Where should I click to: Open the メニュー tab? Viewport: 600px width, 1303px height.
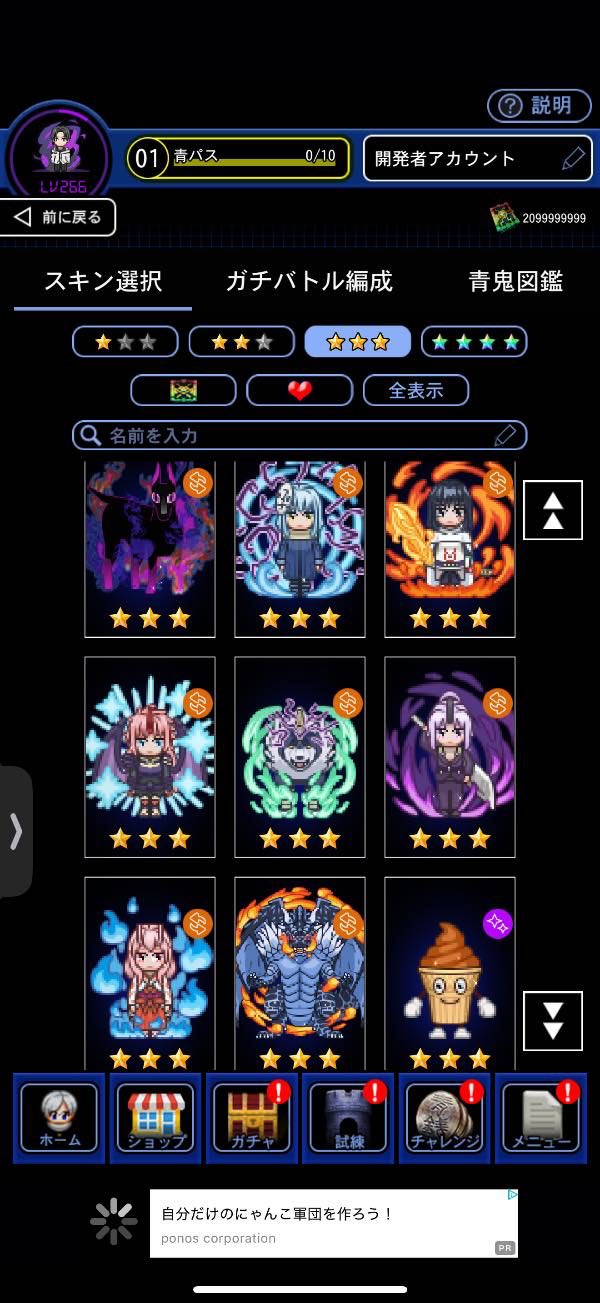click(x=541, y=1117)
